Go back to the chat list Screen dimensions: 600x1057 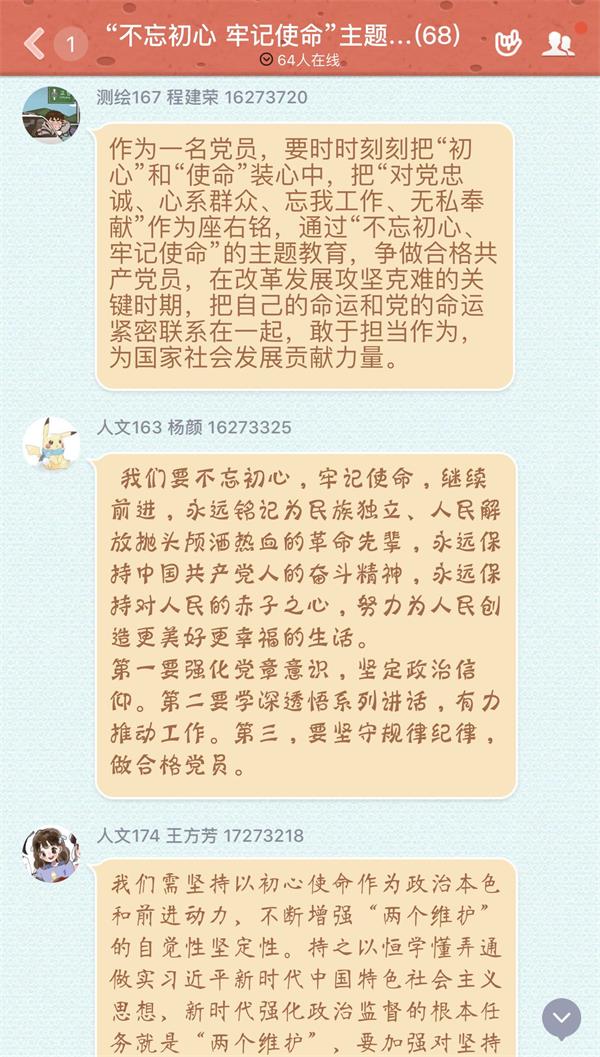[x=35, y=42]
